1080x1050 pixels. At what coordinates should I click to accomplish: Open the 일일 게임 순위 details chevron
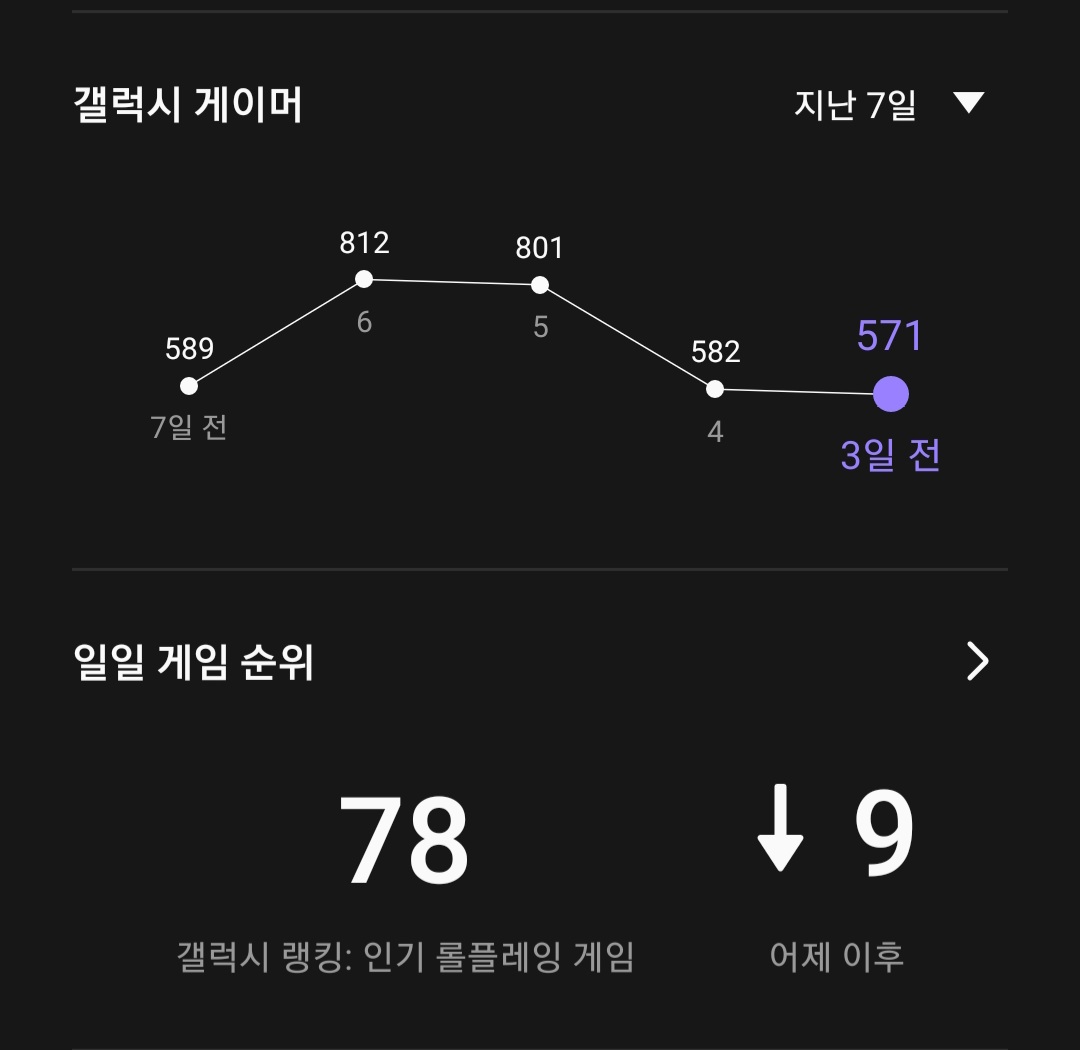pos(977,661)
